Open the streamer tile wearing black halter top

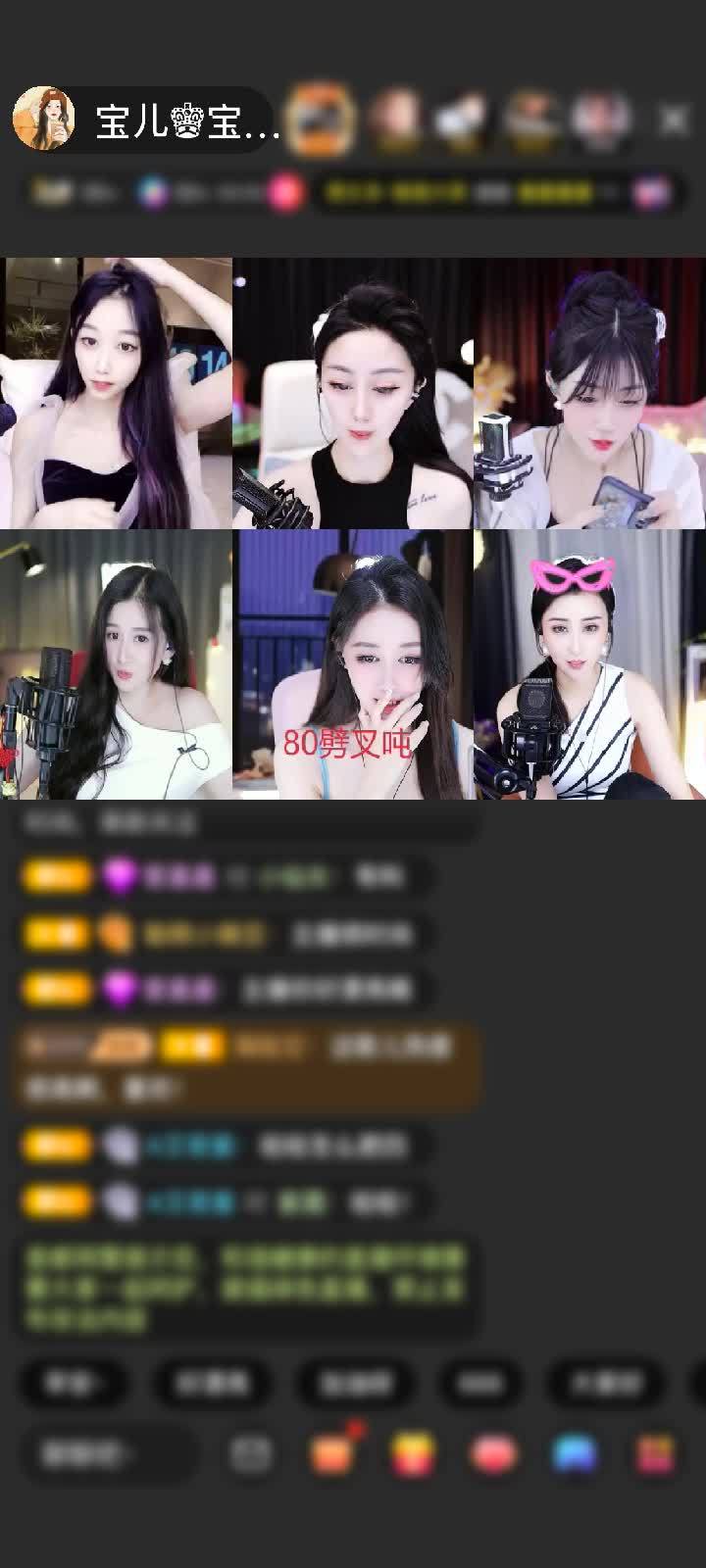[353, 393]
